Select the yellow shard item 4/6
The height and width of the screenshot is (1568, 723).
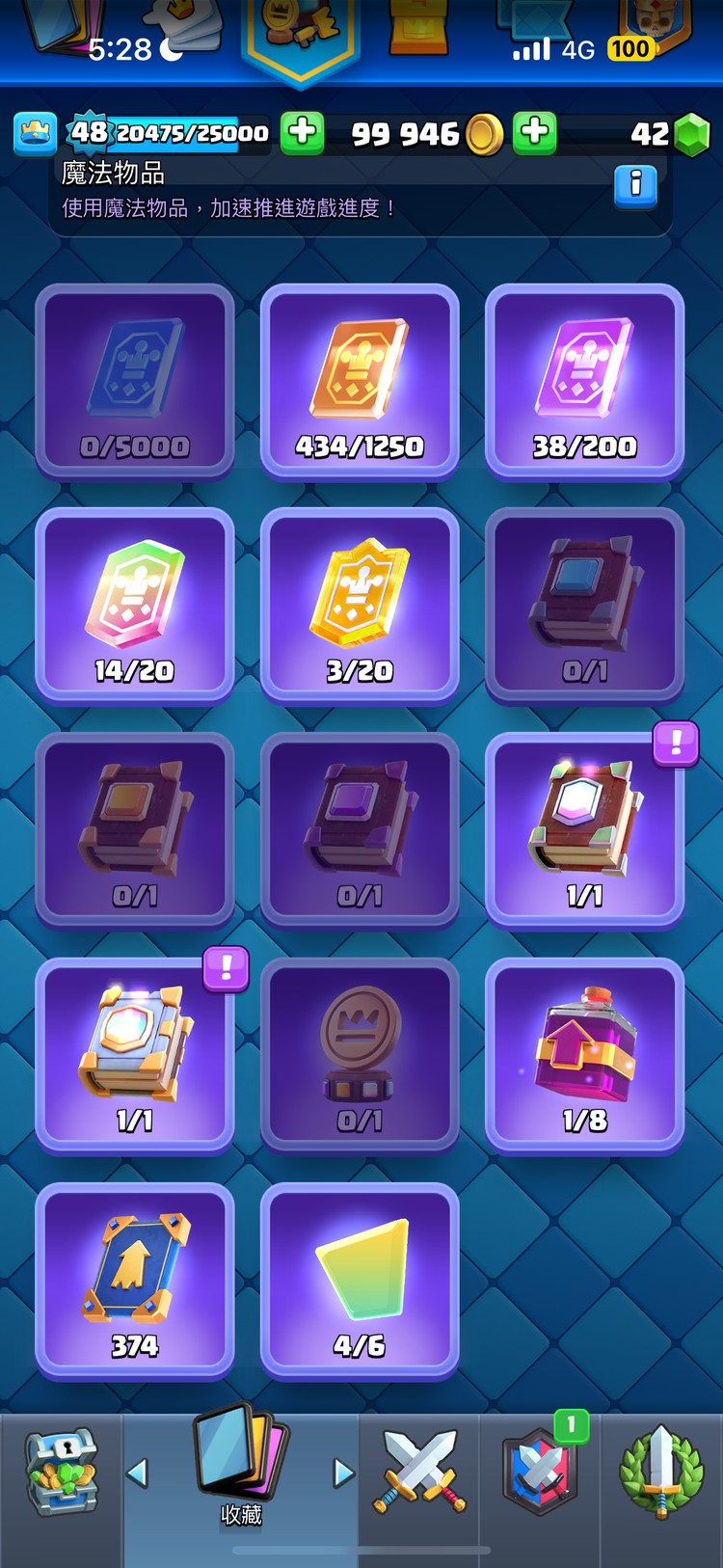point(360,1279)
